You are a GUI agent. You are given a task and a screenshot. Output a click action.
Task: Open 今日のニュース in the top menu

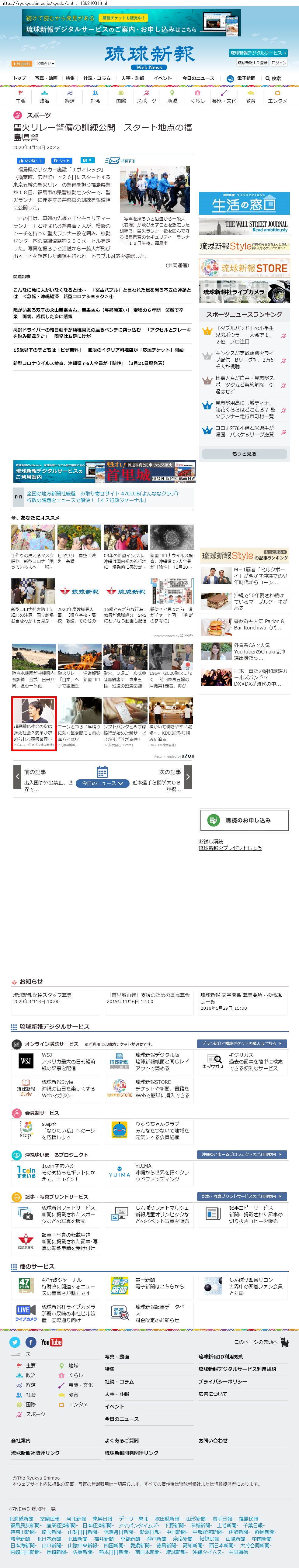tap(198, 78)
